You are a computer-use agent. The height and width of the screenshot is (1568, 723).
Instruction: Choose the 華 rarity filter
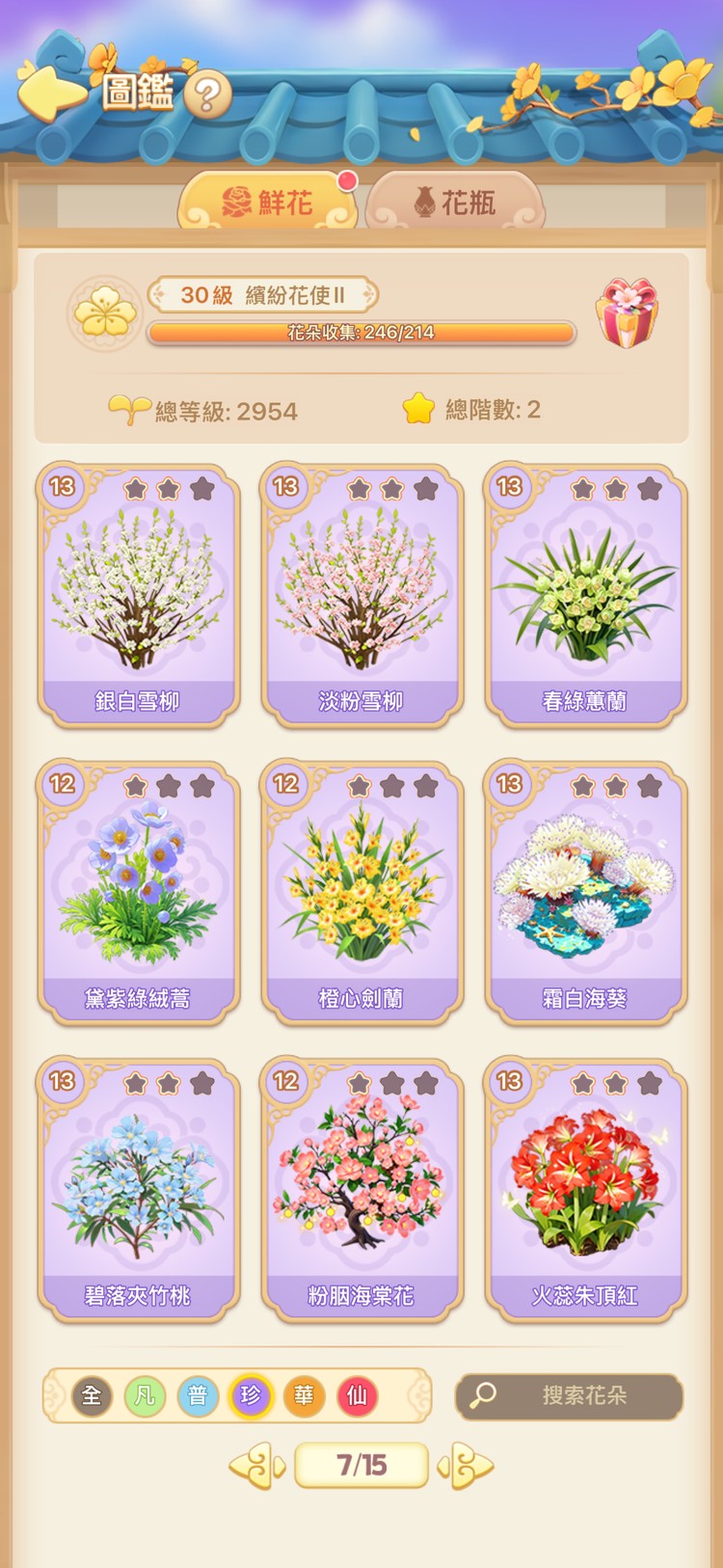304,1395
